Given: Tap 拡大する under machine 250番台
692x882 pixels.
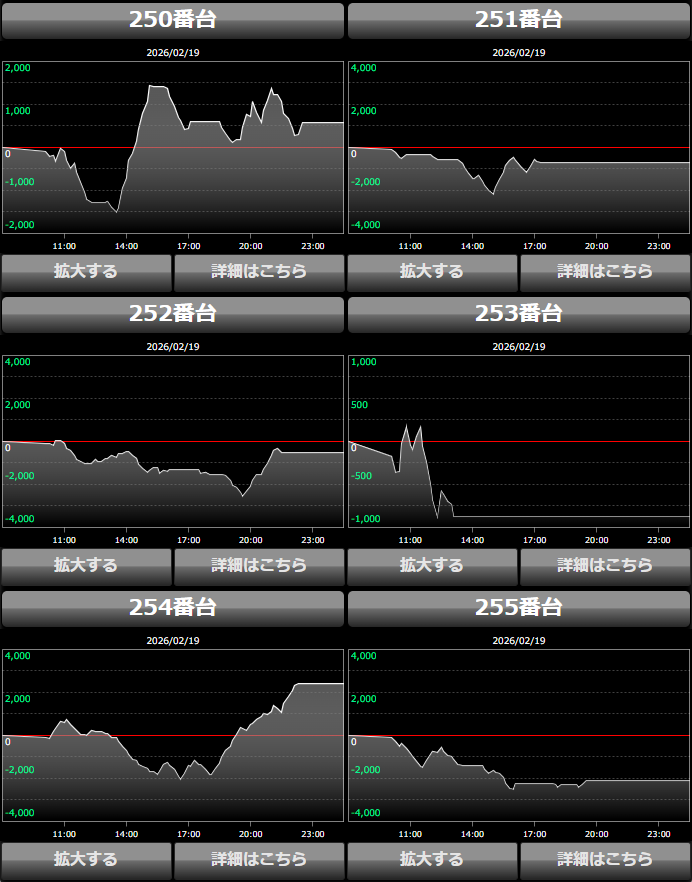Looking at the screenshot, I should [x=86, y=271].
